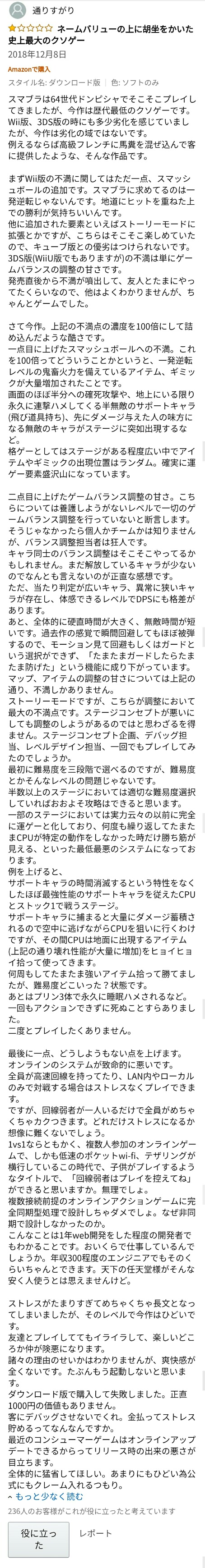This screenshot has height=1568, width=205.
Task: Open the review title ネームバリューの上に胡坐をかいた
Action: pyautogui.click(x=125, y=28)
